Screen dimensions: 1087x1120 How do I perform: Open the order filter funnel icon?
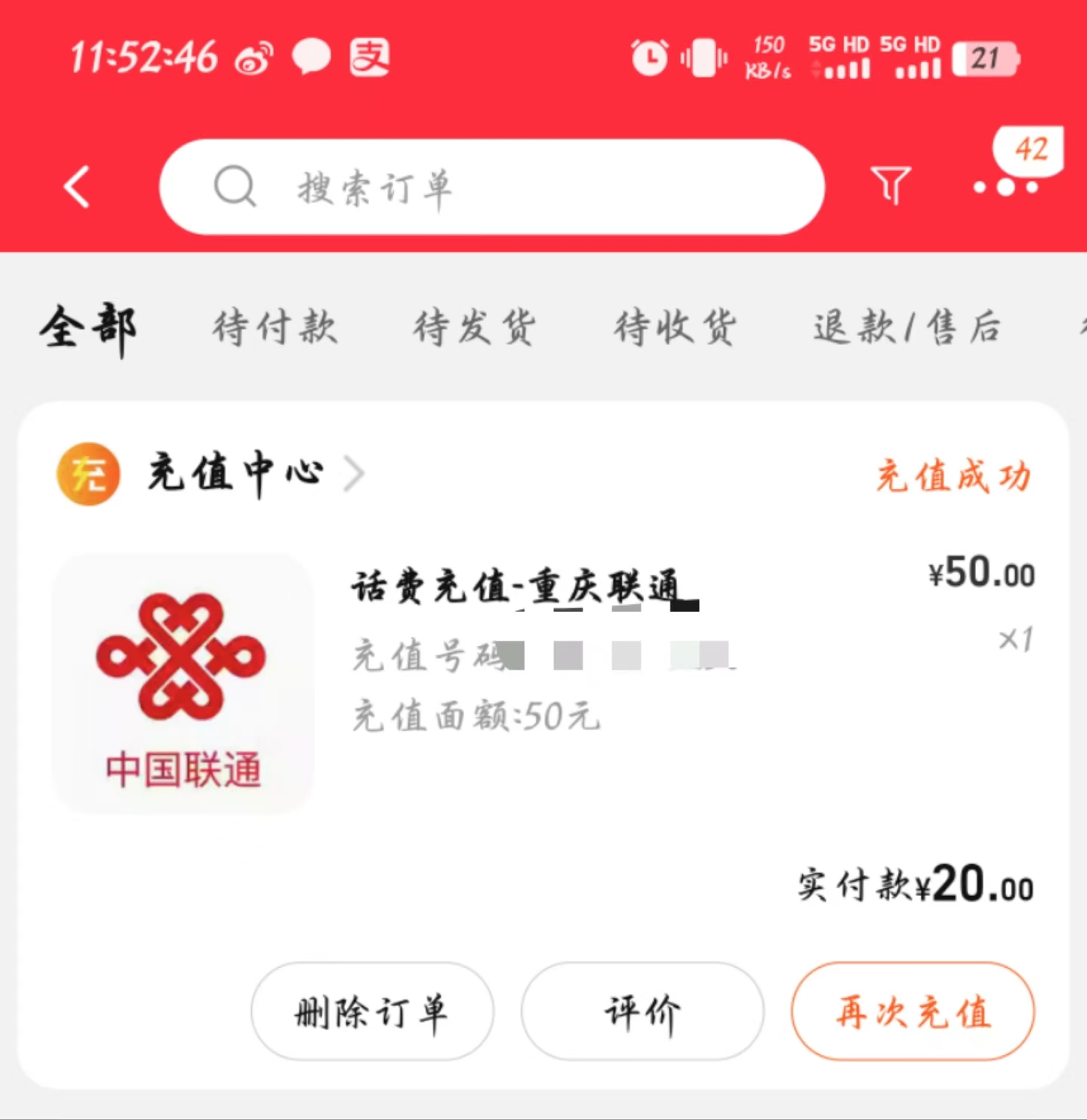(x=891, y=185)
